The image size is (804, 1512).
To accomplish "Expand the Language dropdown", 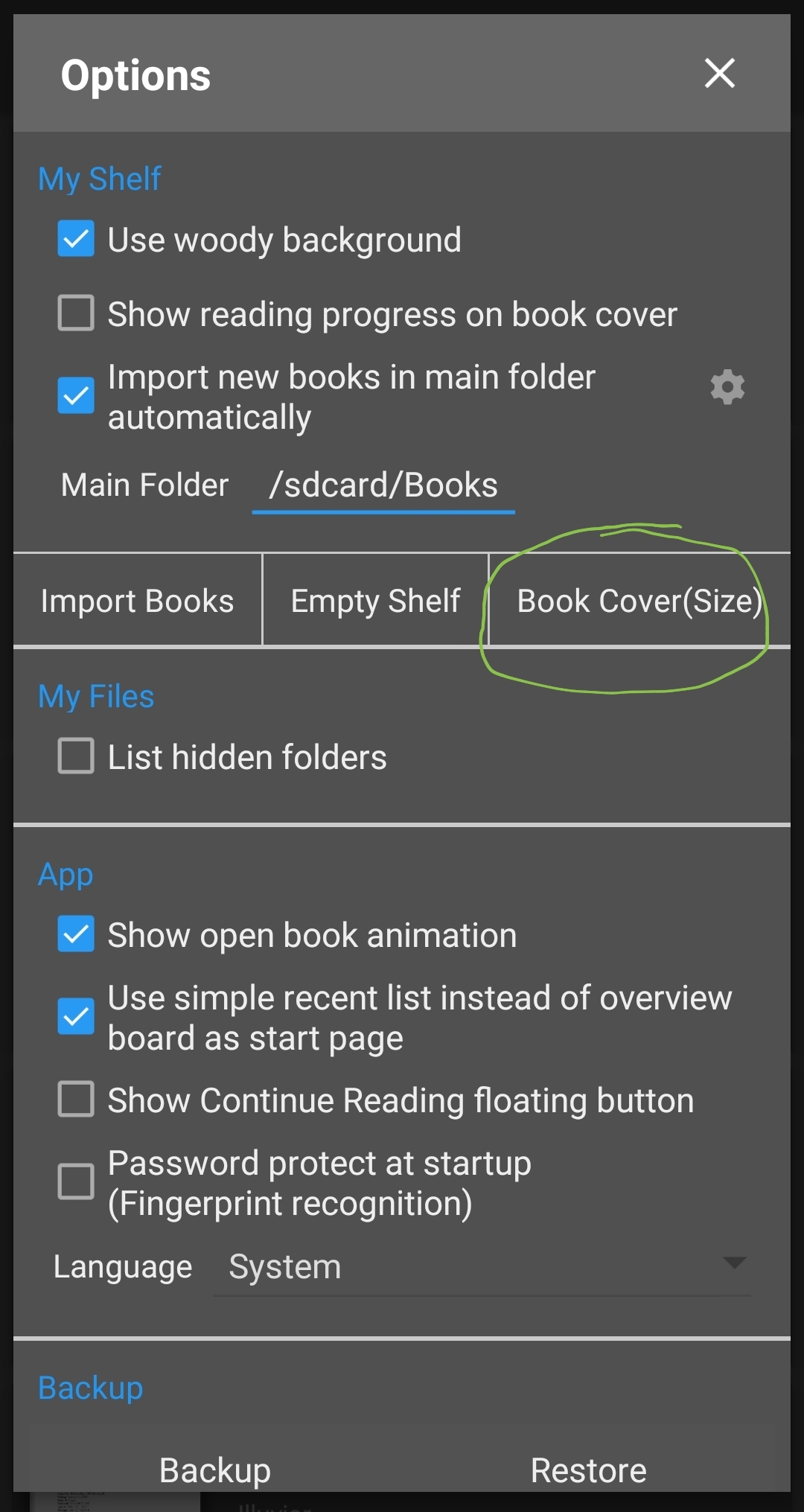I will point(481,1266).
